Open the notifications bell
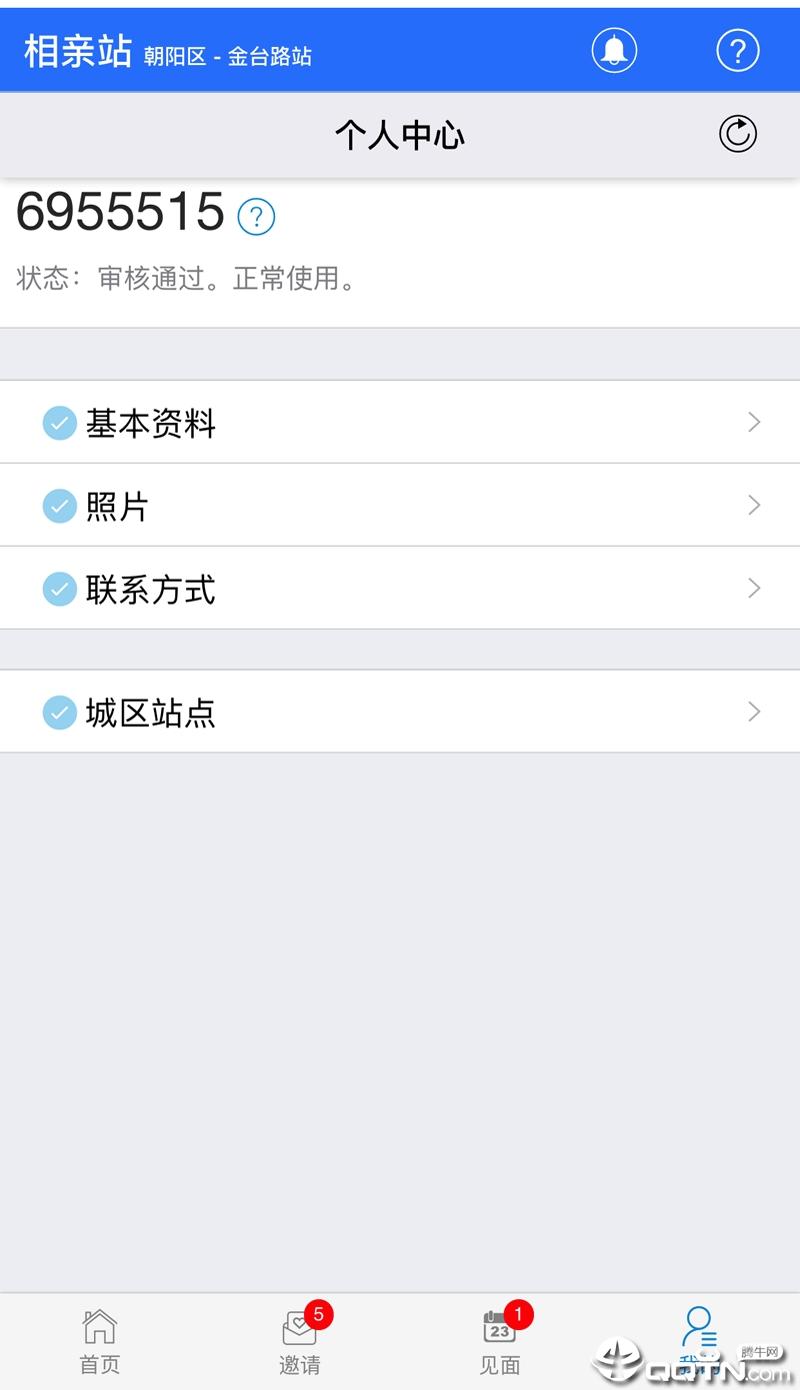The width and height of the screenshot is (800, 1390). tap(614, 50)
